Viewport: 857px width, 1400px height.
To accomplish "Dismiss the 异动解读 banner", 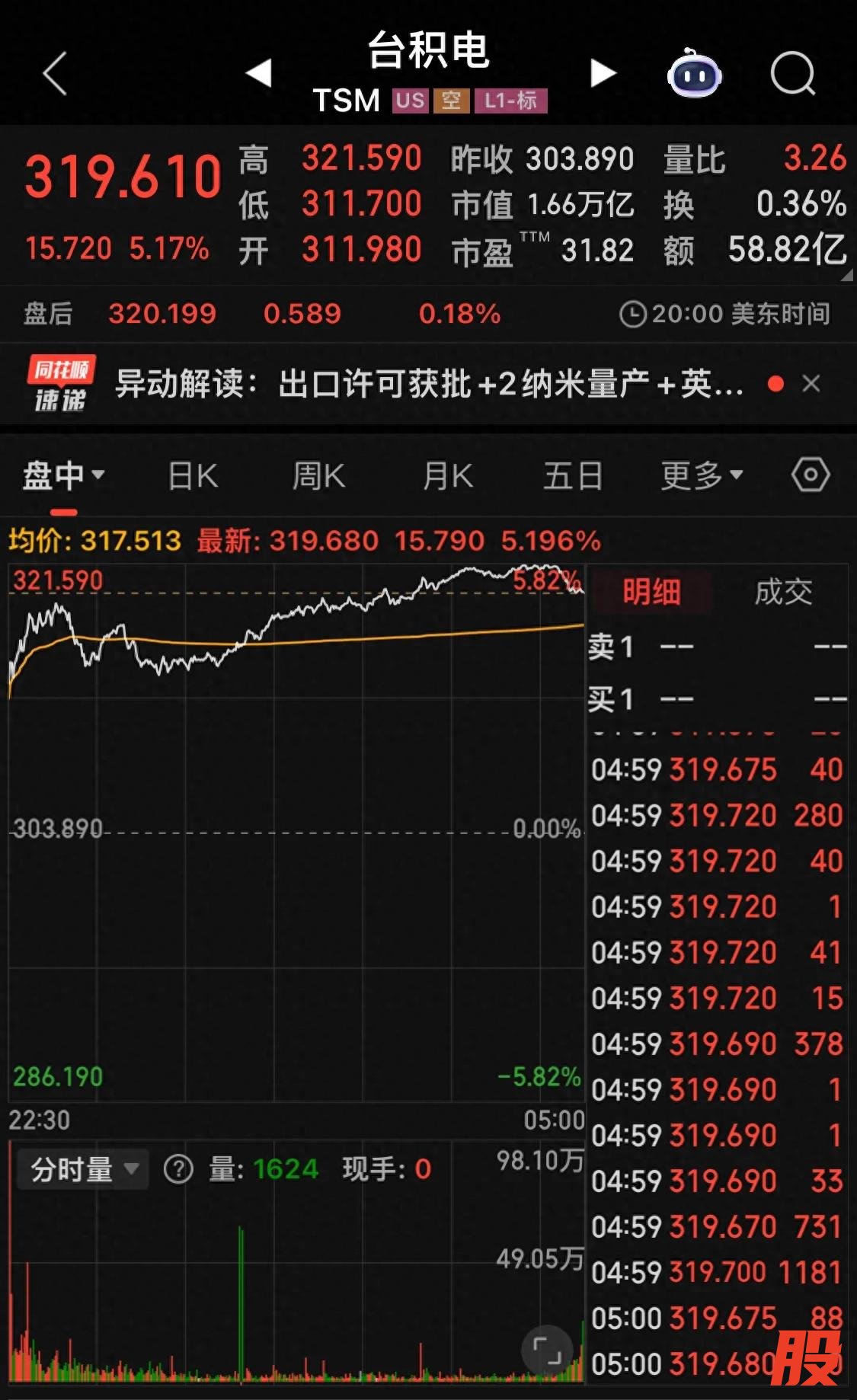I will 811,384.
